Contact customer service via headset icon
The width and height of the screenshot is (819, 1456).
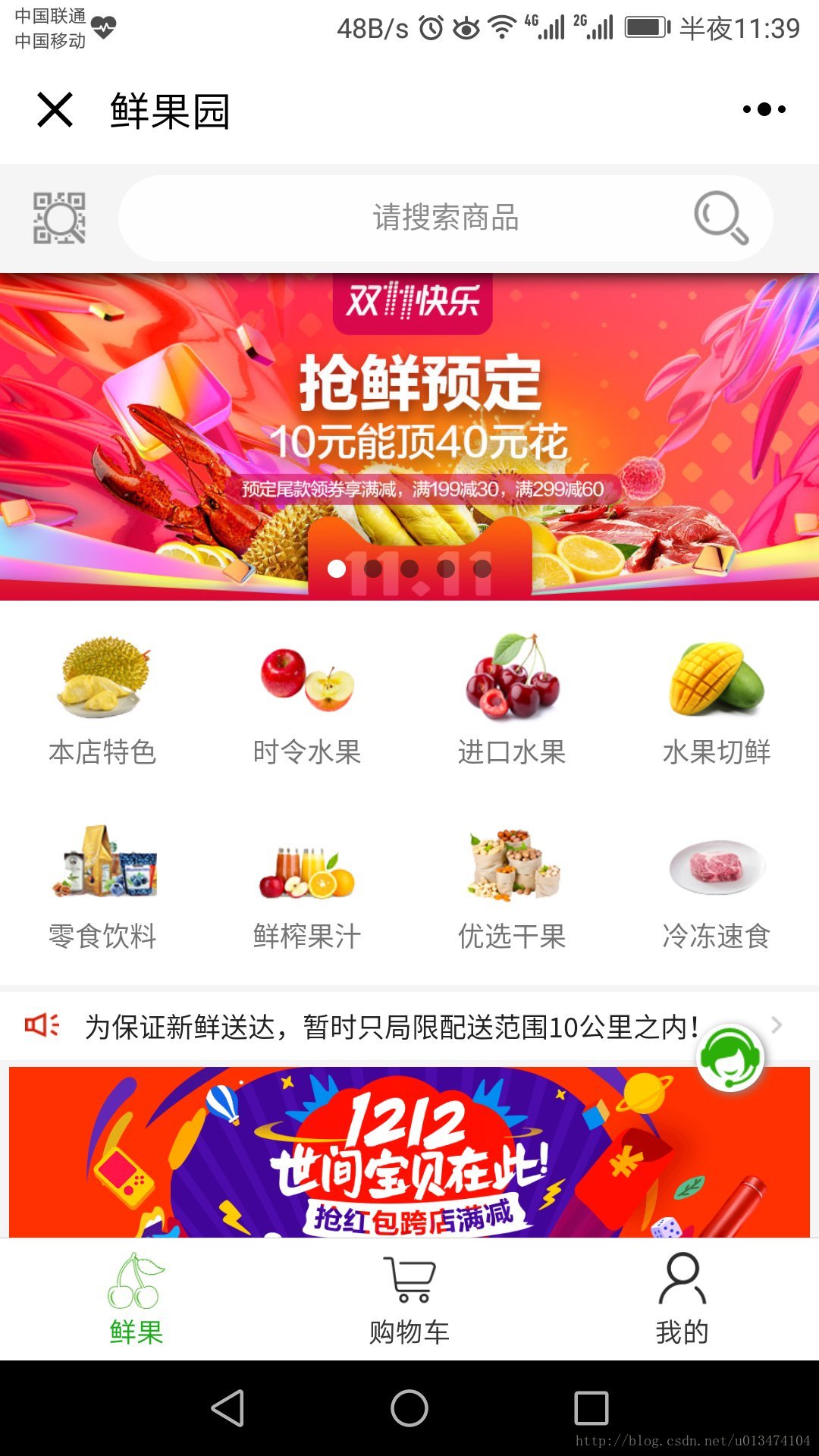730,1058
